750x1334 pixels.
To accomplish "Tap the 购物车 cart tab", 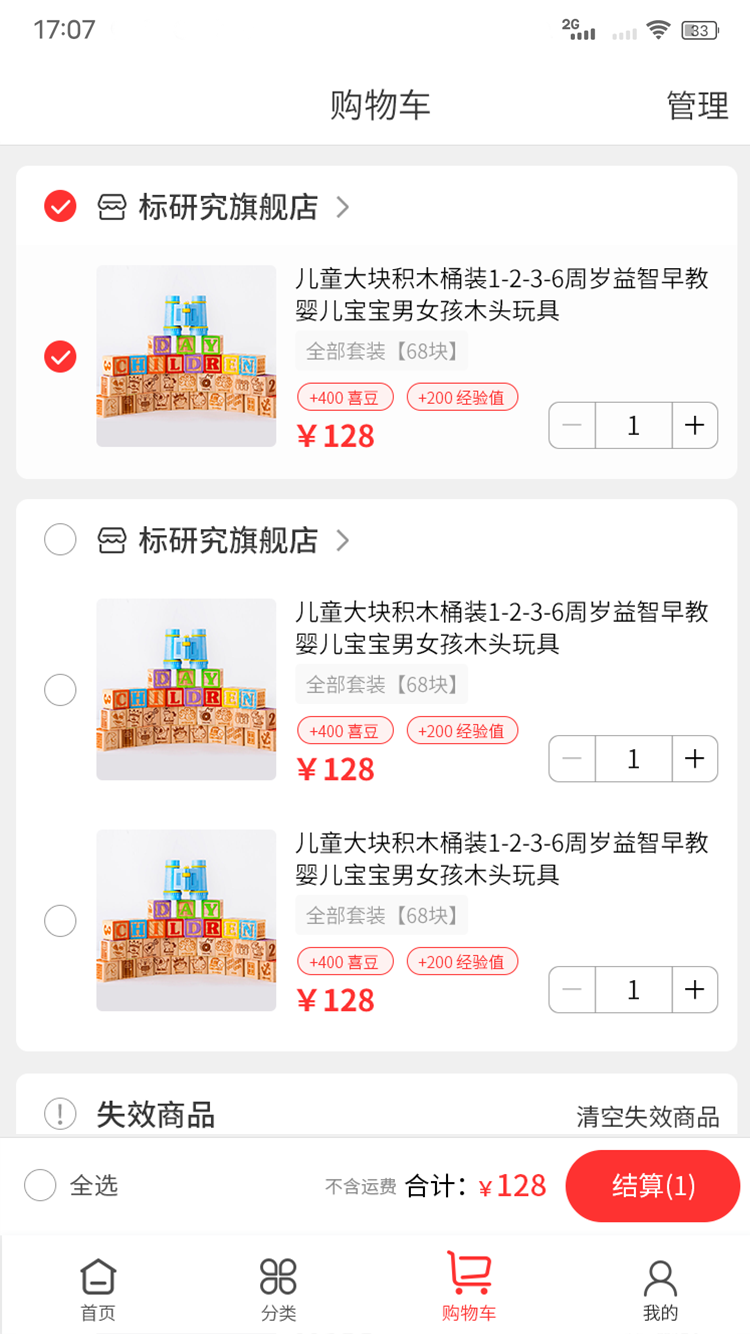I will click(x=468, y=1288).
